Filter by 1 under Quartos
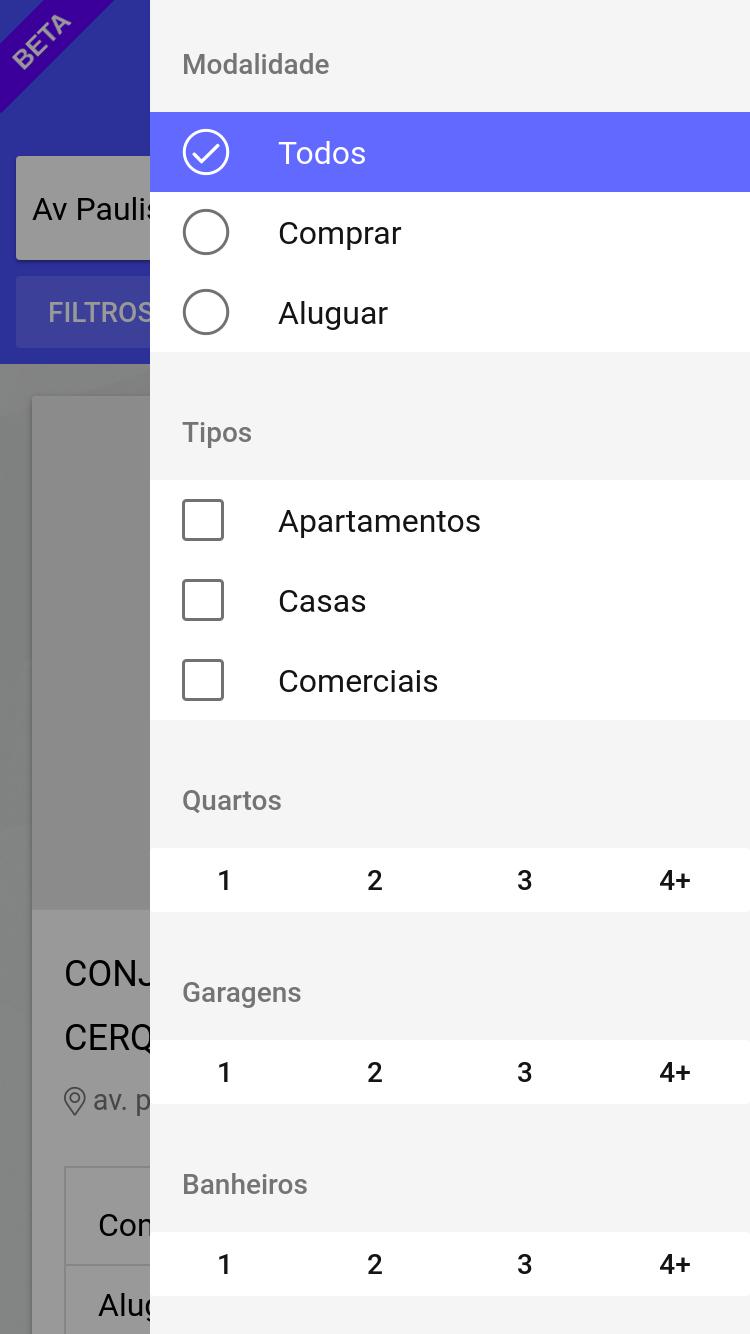 pos(225,880)
